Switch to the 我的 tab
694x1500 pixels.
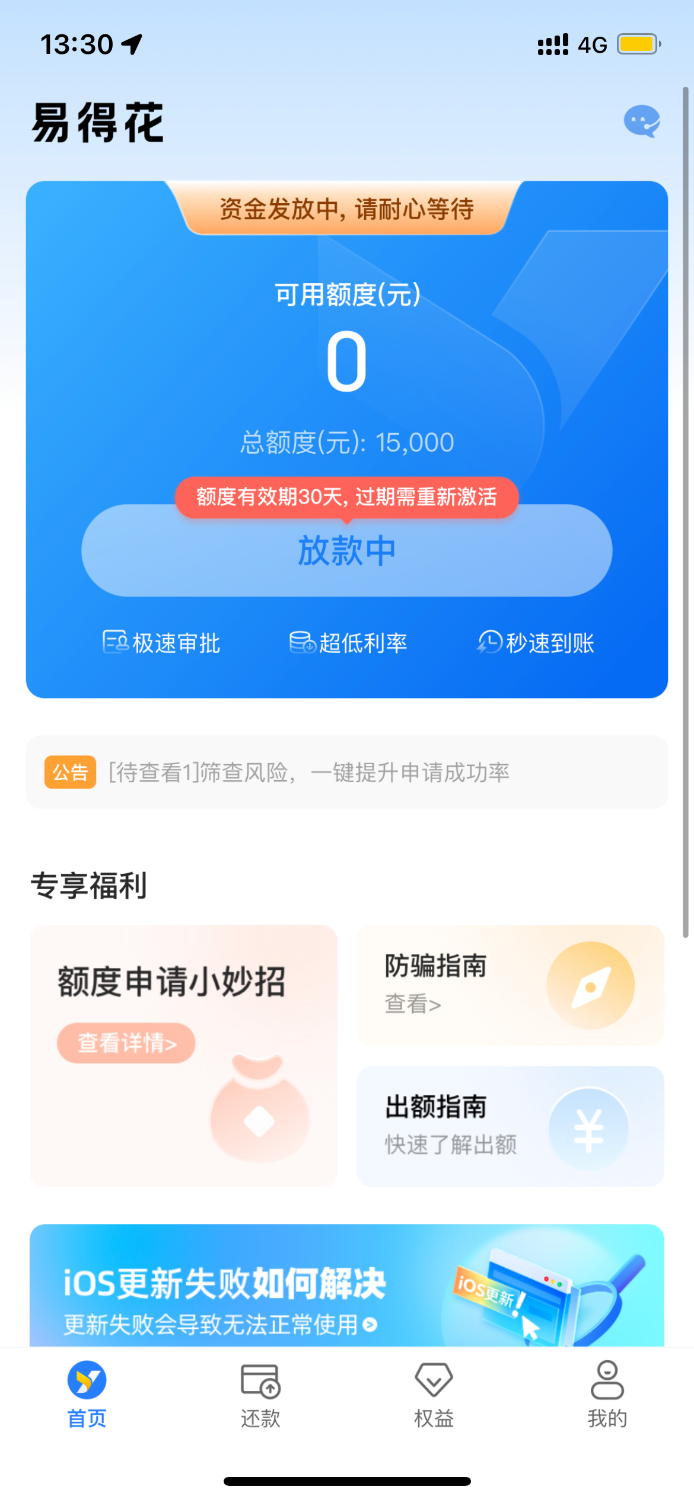point(607,1395)
